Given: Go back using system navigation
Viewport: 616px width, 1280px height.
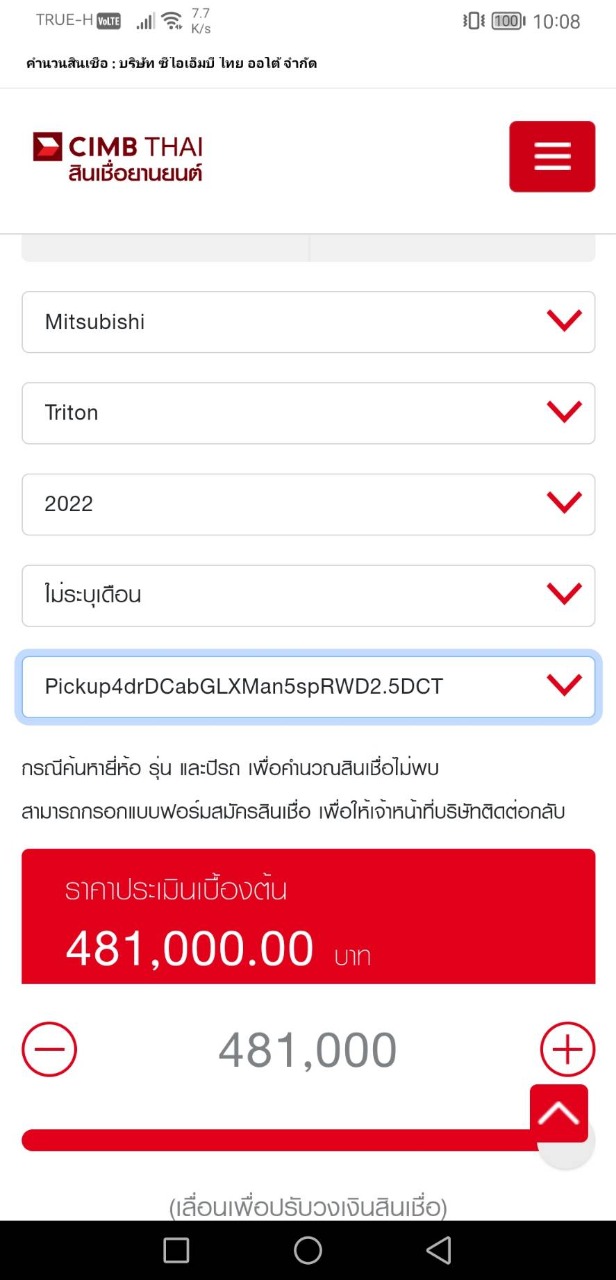Looking at the screenshot, I should [x=438, y=1250].
